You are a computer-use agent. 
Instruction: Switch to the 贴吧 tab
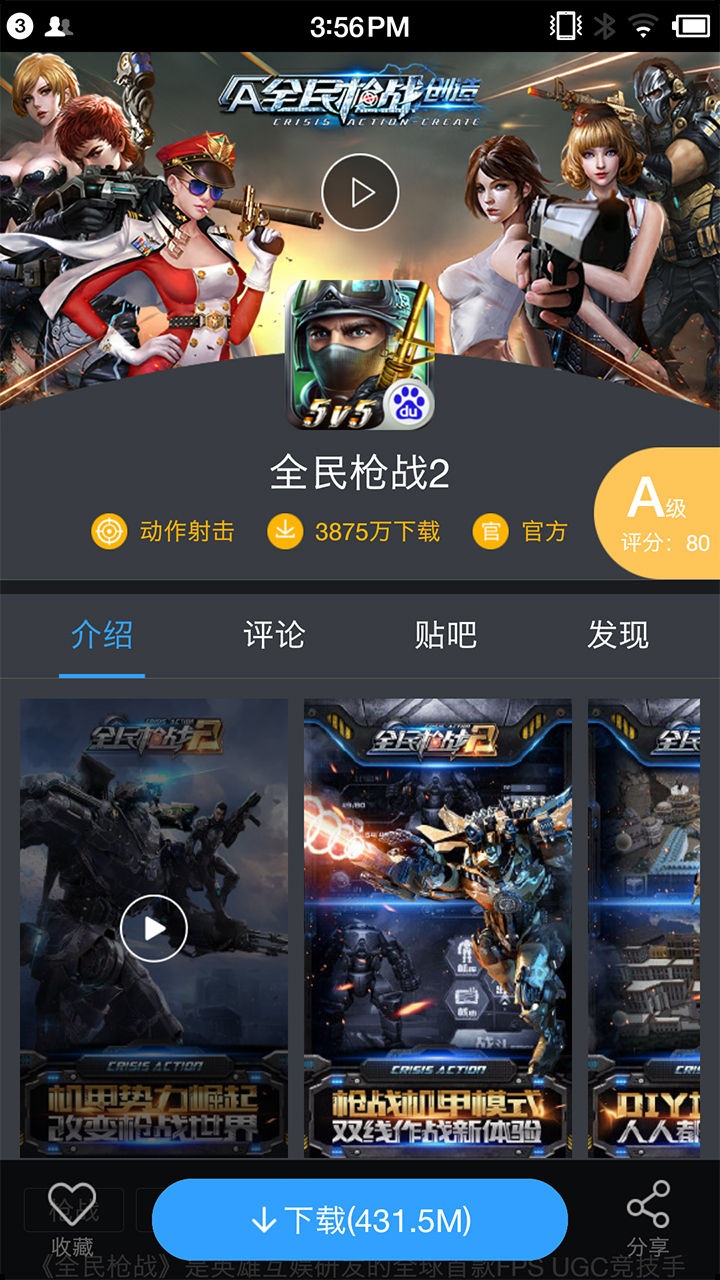pos(446,635)
